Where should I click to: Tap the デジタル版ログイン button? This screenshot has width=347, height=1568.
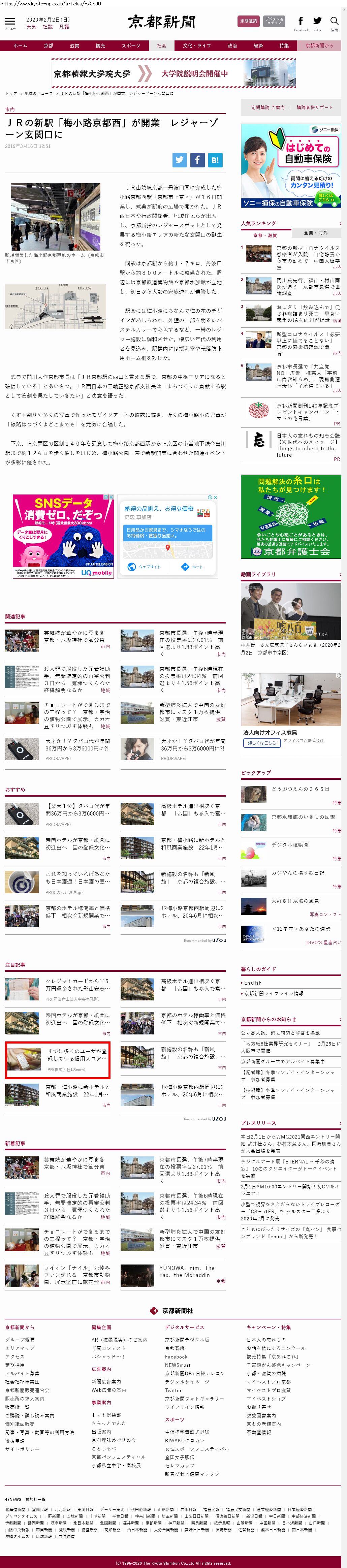274,21
